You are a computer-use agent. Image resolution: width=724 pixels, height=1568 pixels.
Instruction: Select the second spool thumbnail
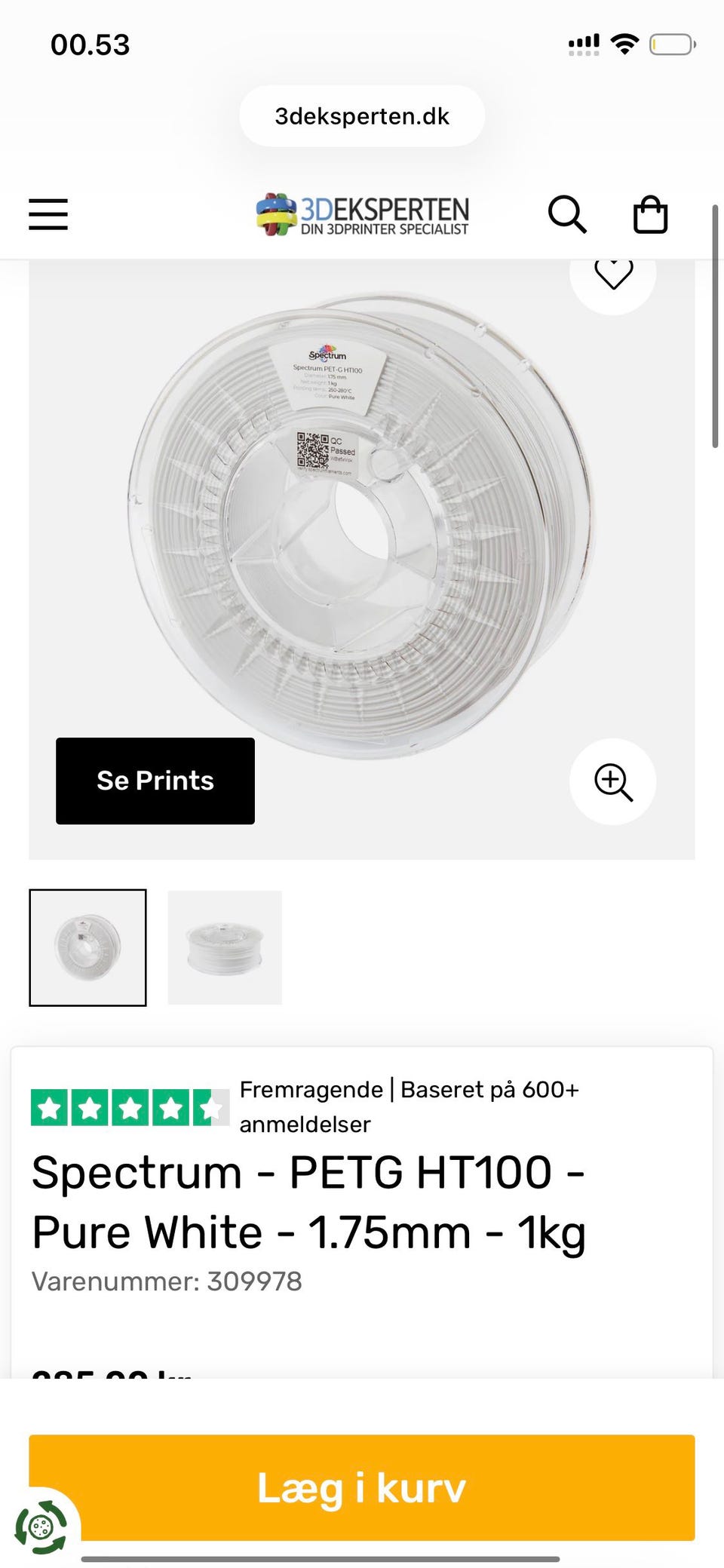click(x=225, y=947)
